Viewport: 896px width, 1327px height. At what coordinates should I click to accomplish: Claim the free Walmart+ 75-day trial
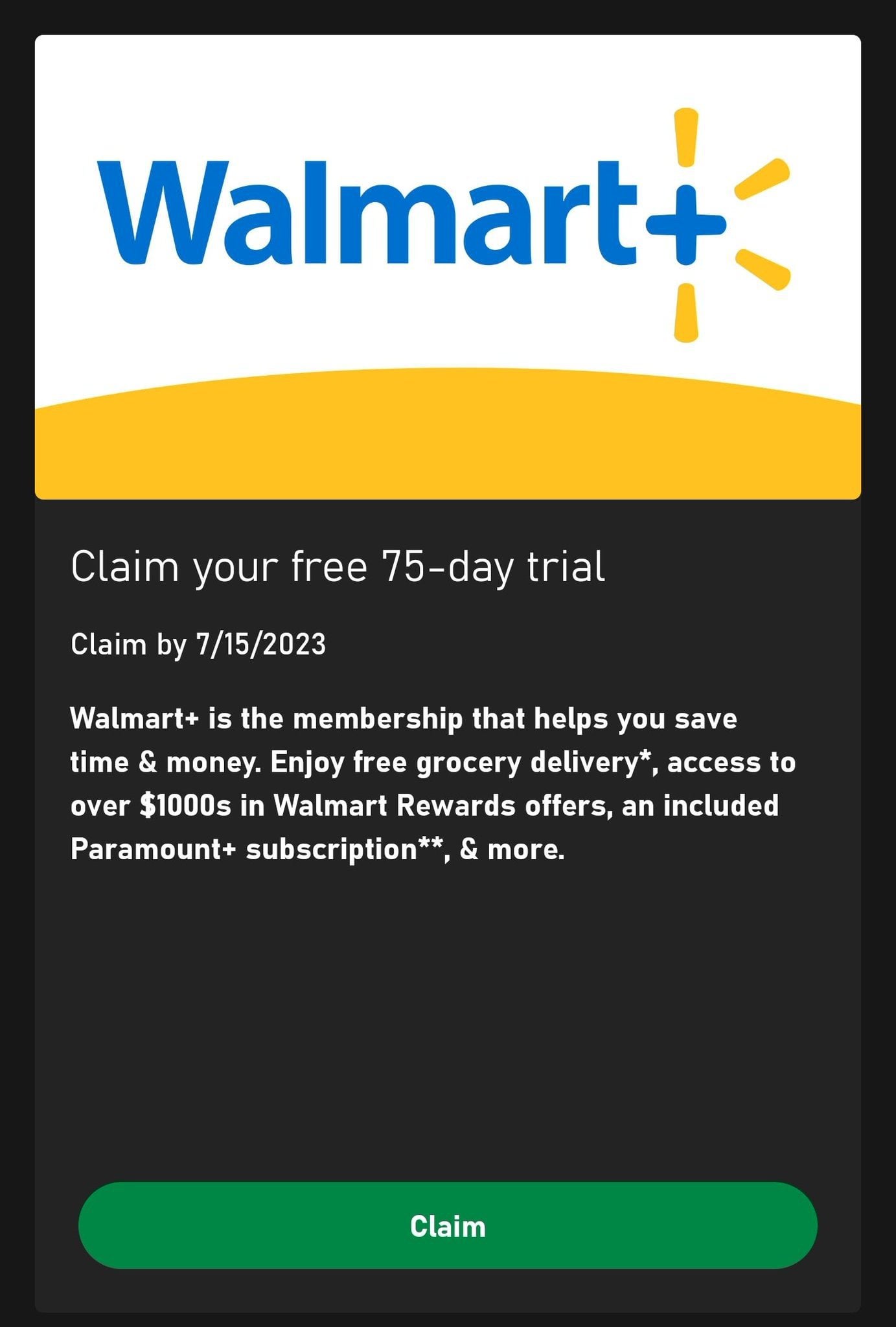click(448, 1225)
